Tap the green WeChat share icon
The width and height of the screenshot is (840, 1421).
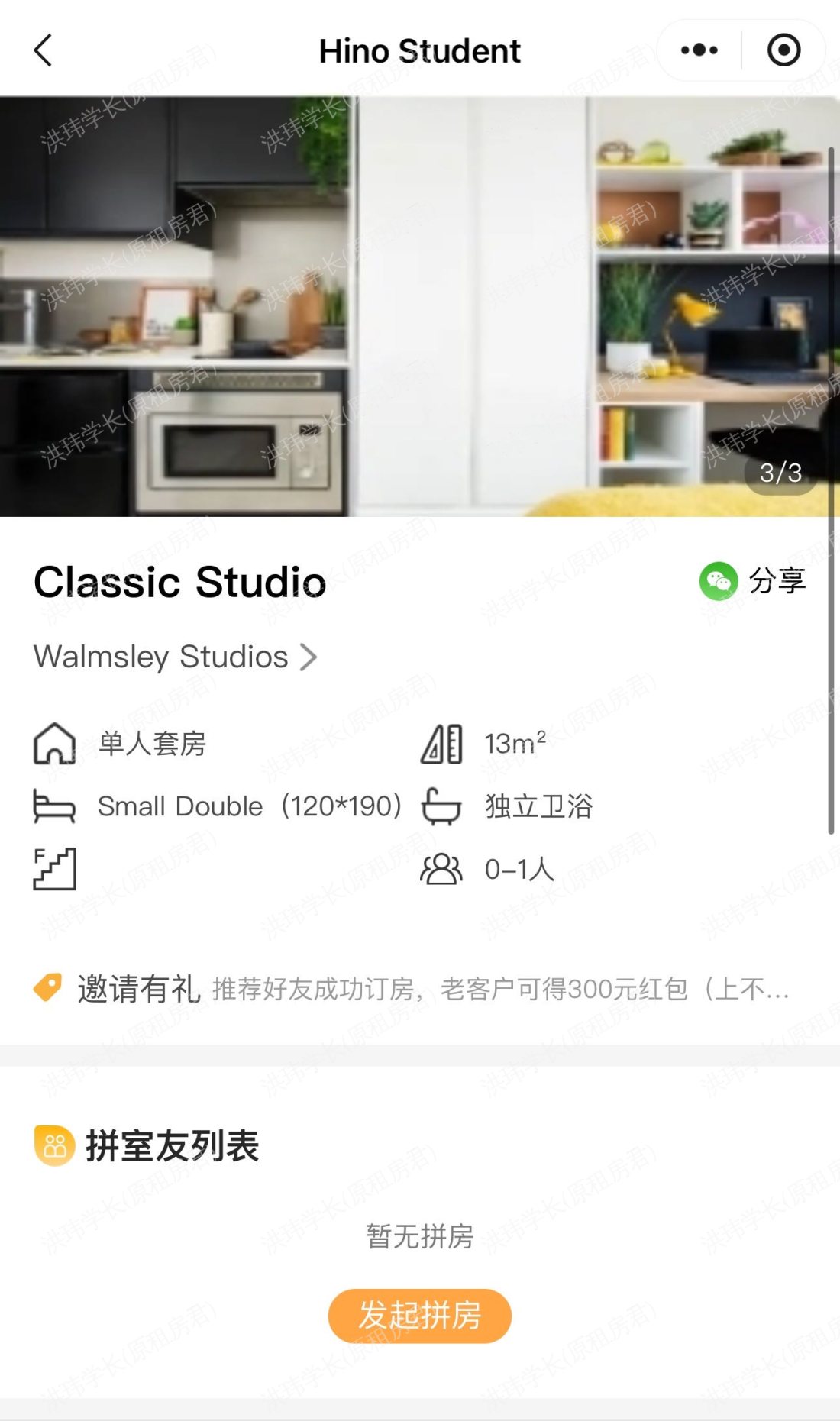tap(719, 581)
